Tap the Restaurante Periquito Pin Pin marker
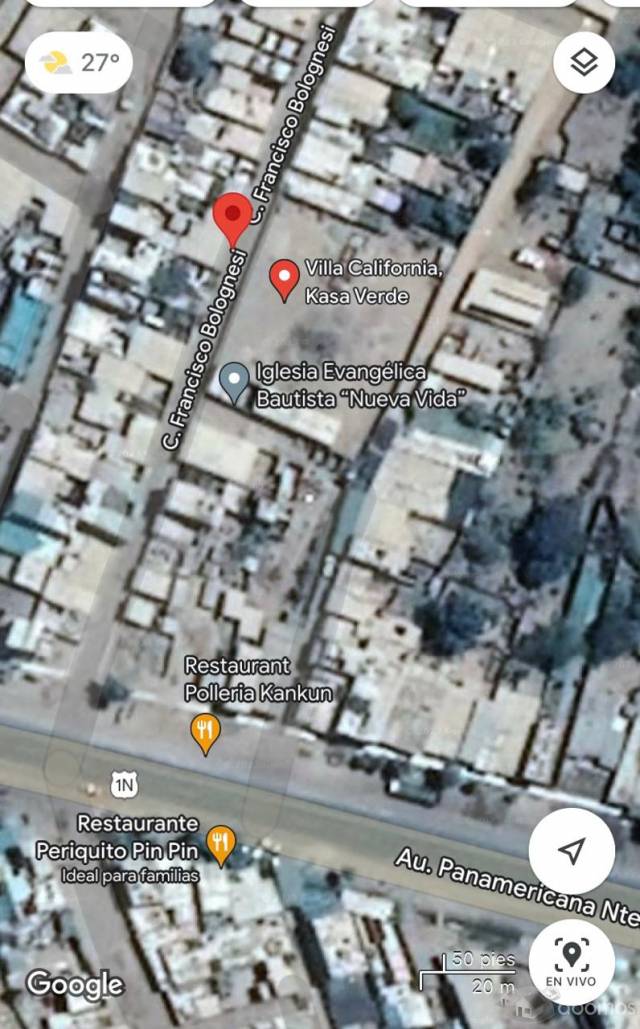Viewport: 640px width, 1029px height. (x=221, y=845)
